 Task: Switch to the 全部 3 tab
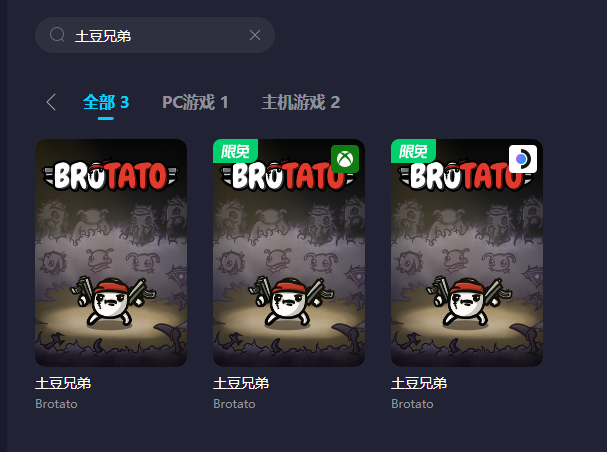tap(106, 102)
